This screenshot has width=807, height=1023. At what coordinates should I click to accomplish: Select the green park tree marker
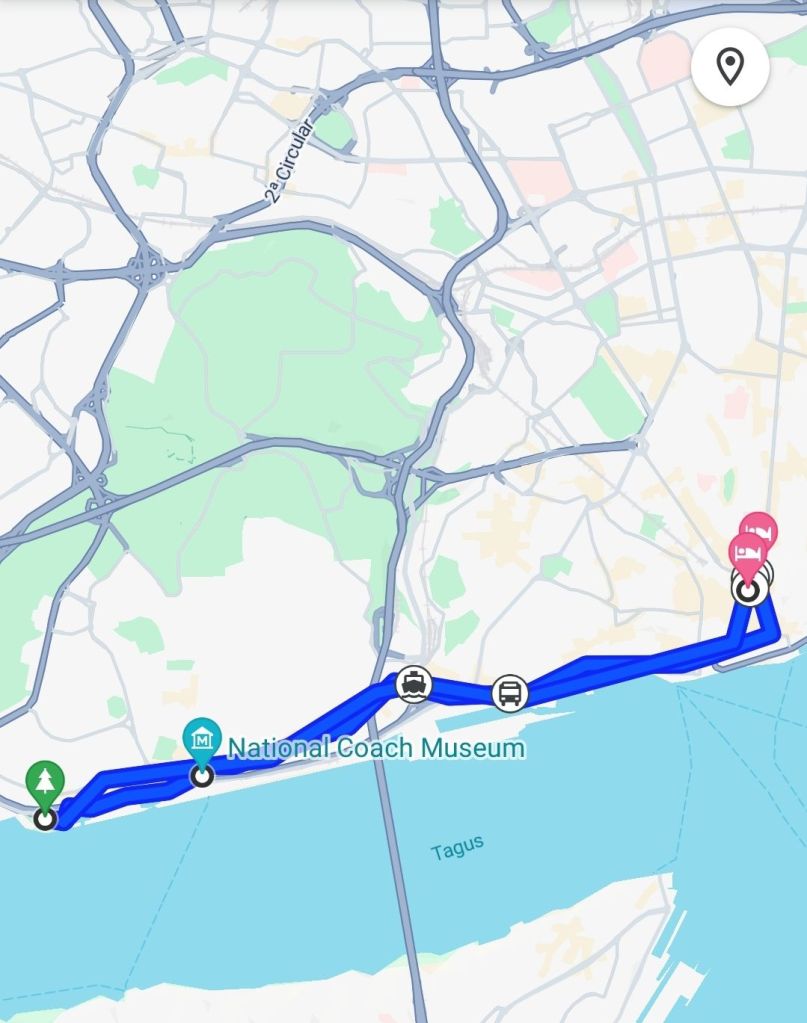click(x=45, y=780)
